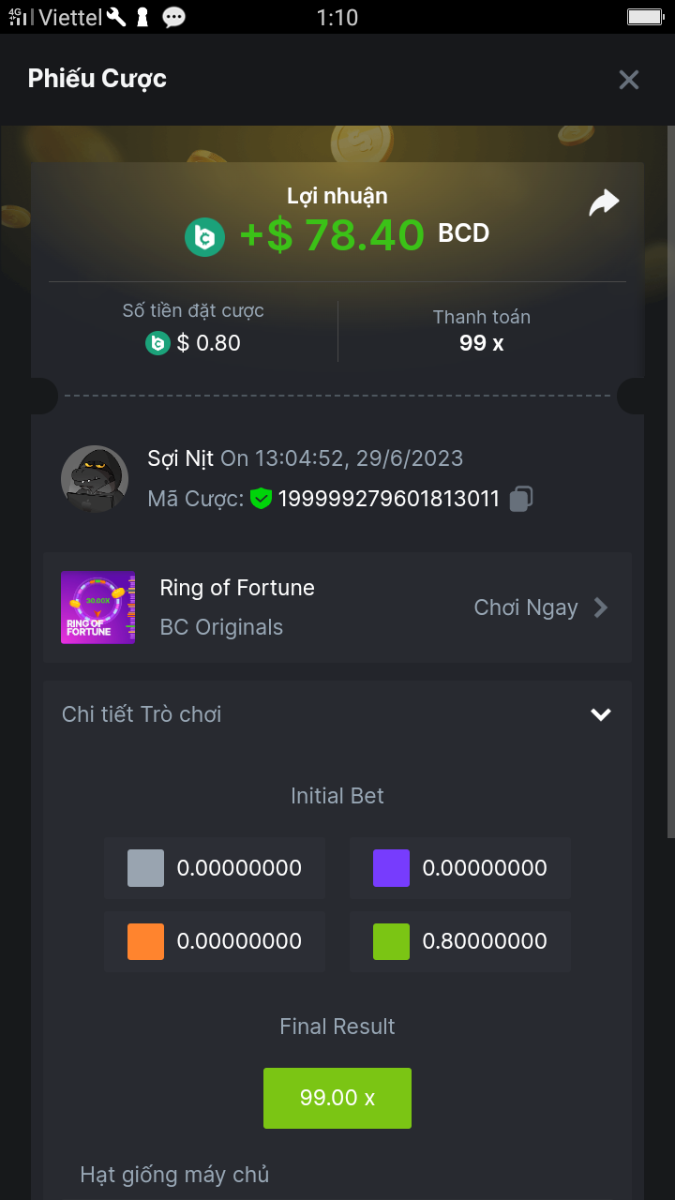Open Sợi Nịt's profile avatar
The width and height of the screenshot is (675, 1200).
(95, 479)
